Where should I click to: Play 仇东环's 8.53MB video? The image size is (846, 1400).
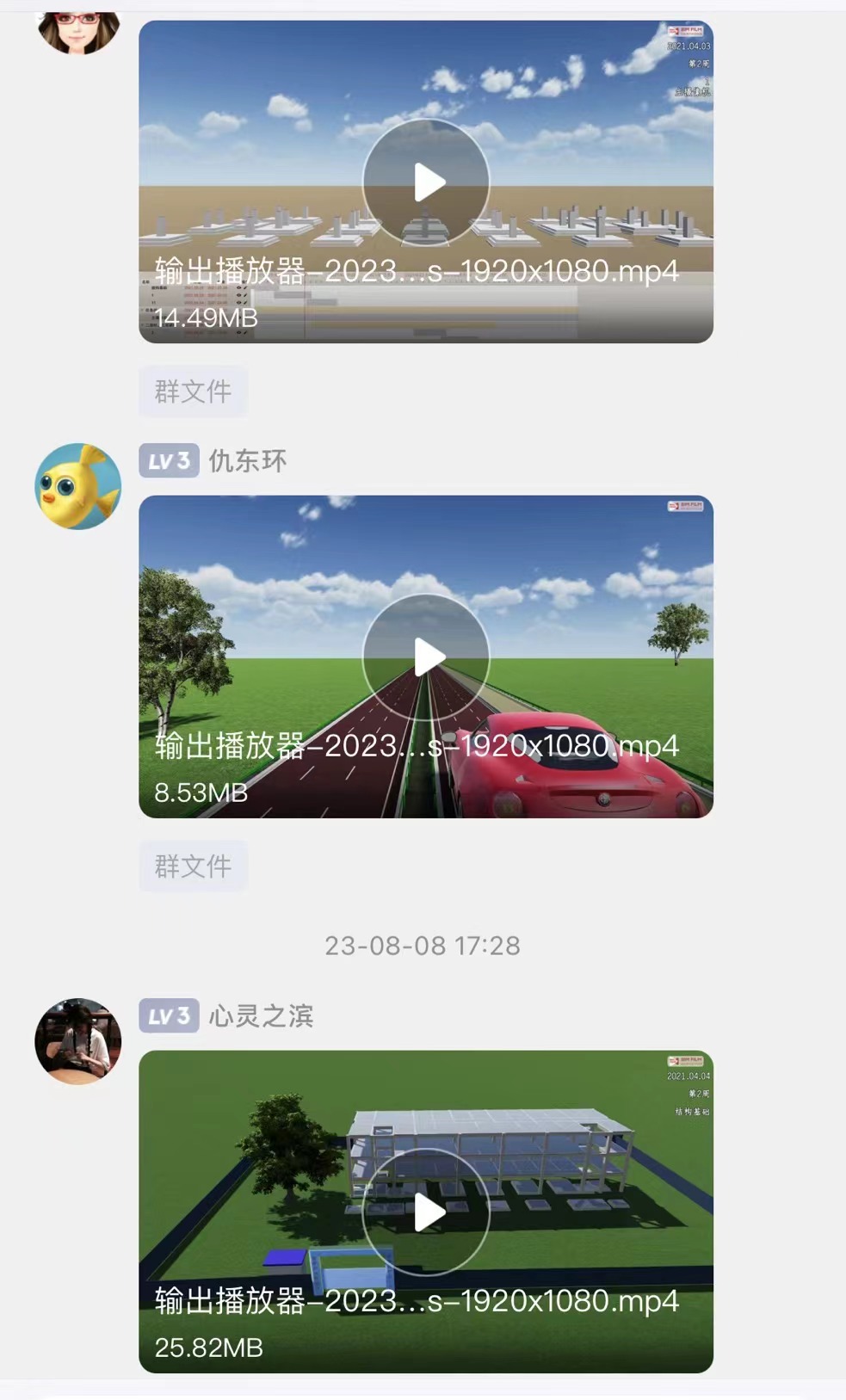click(426, 657)
